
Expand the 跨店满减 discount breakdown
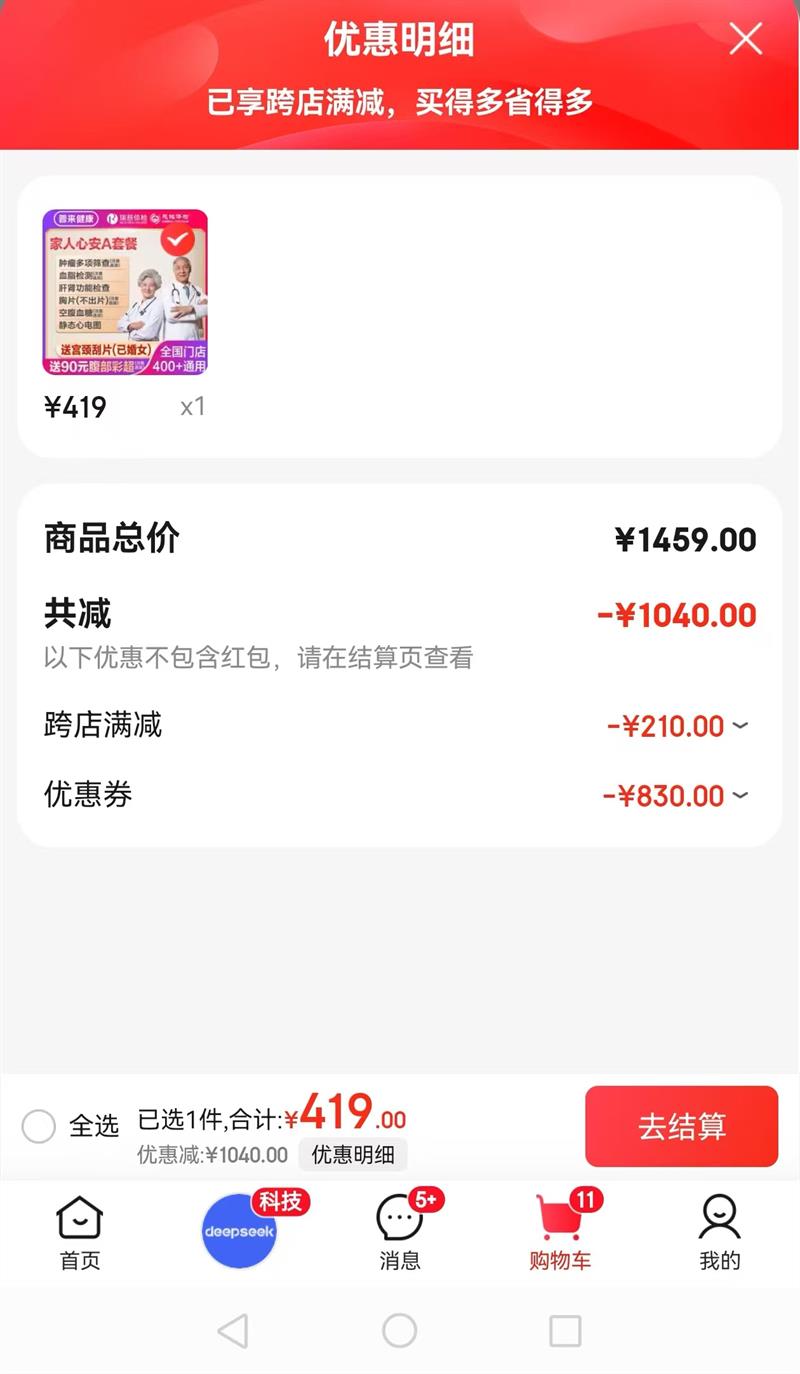click(740, 725)
